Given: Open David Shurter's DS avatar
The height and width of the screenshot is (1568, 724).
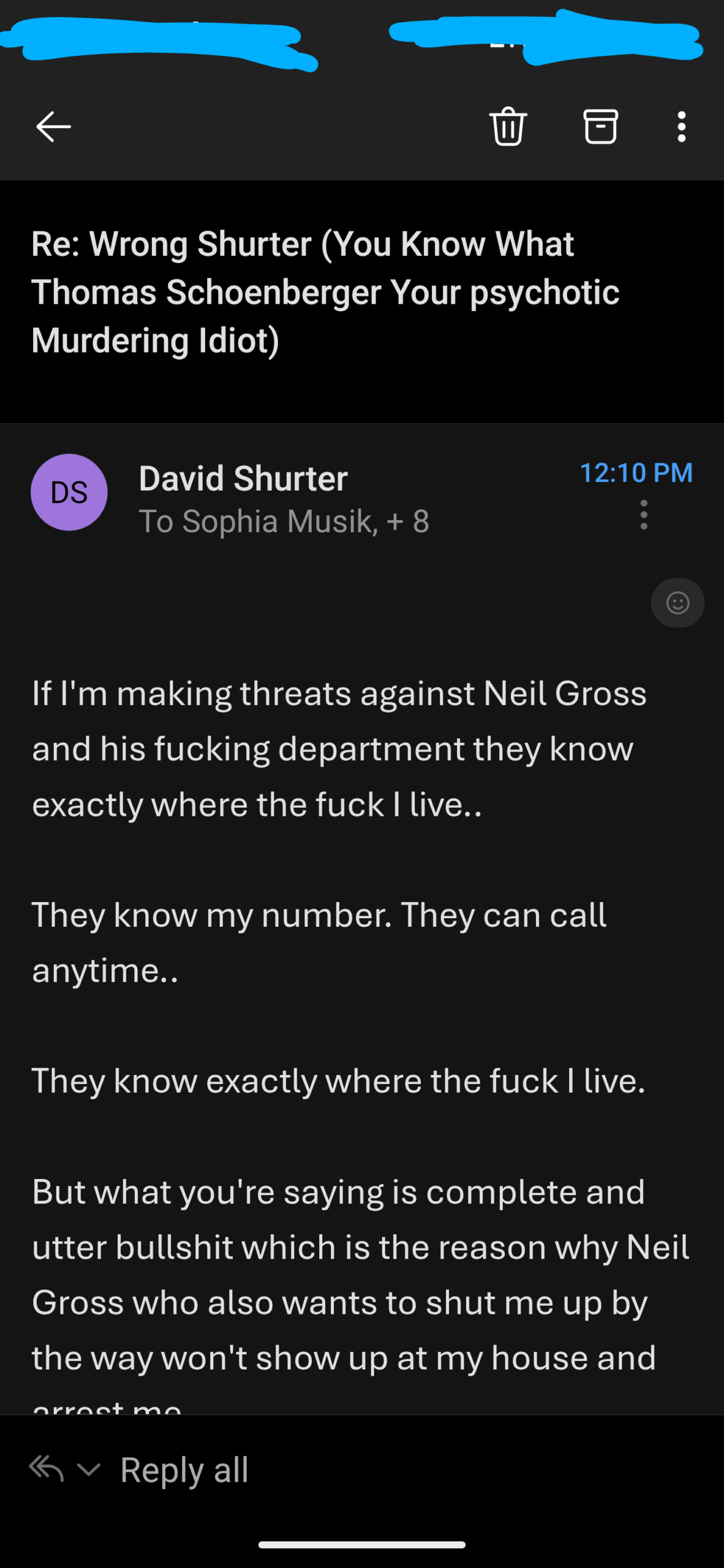Looking at the screenshot, I should pyautogui.click(x=69, y=492).
